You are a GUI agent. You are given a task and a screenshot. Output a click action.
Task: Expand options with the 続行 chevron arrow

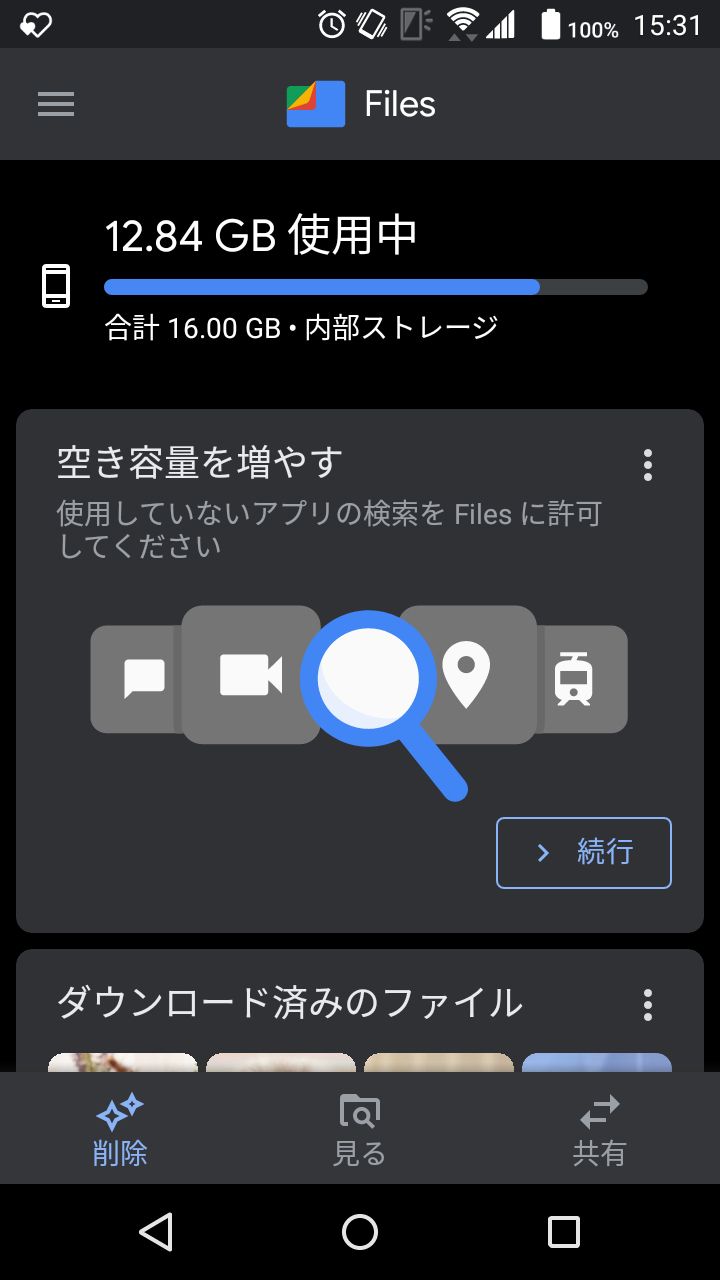click(x=543, y=853)
